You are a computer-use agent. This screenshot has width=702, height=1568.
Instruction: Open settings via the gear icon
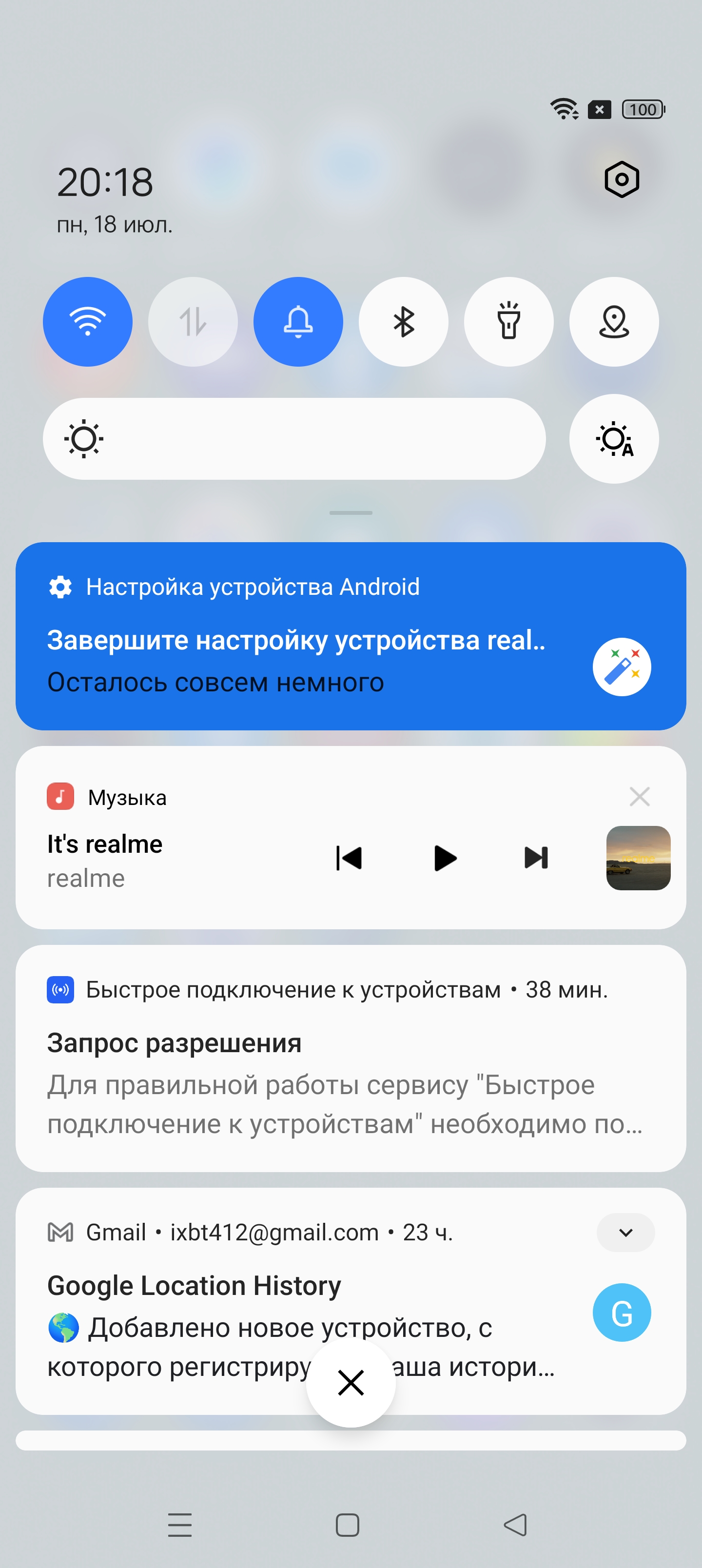[x=621, y=179]
